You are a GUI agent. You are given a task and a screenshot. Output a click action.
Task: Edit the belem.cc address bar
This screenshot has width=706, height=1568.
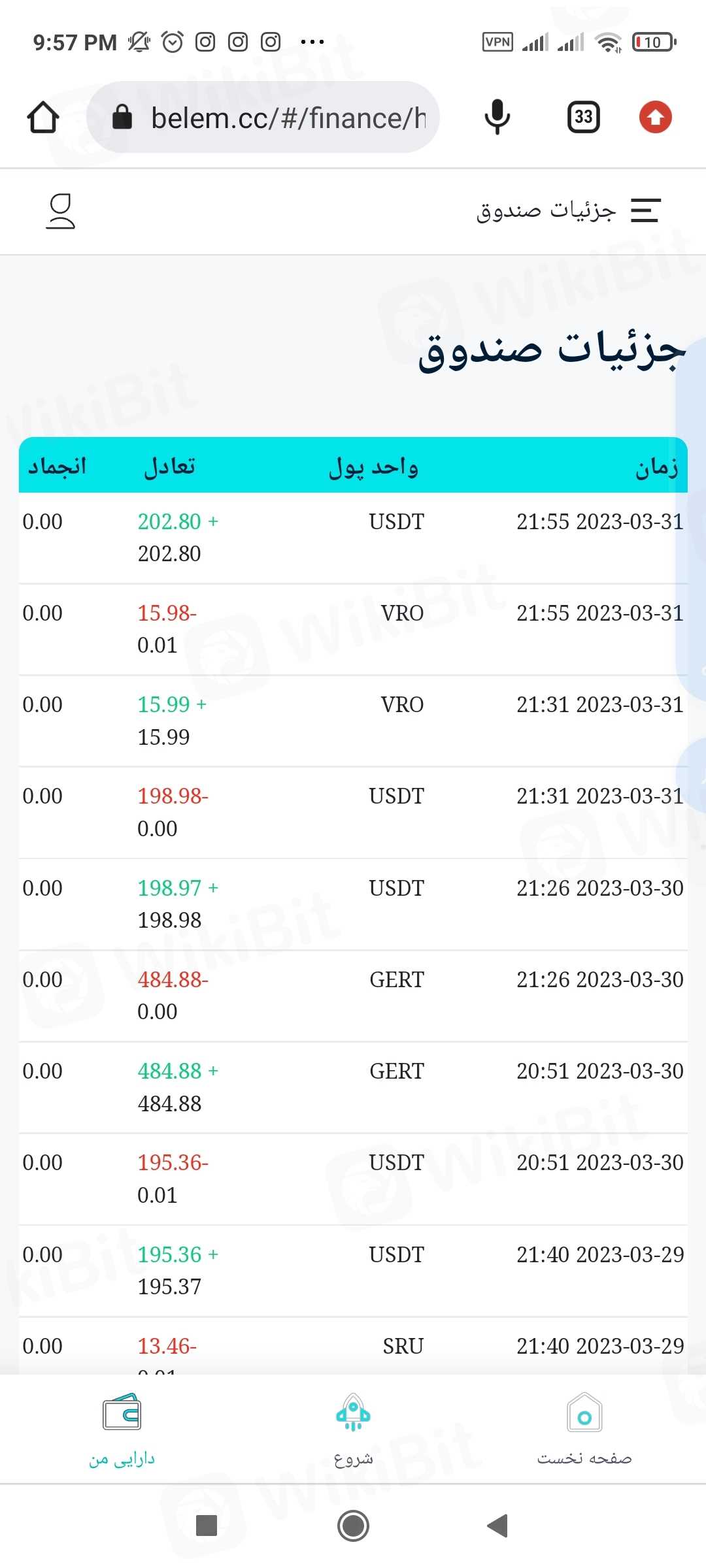[275, 118]
